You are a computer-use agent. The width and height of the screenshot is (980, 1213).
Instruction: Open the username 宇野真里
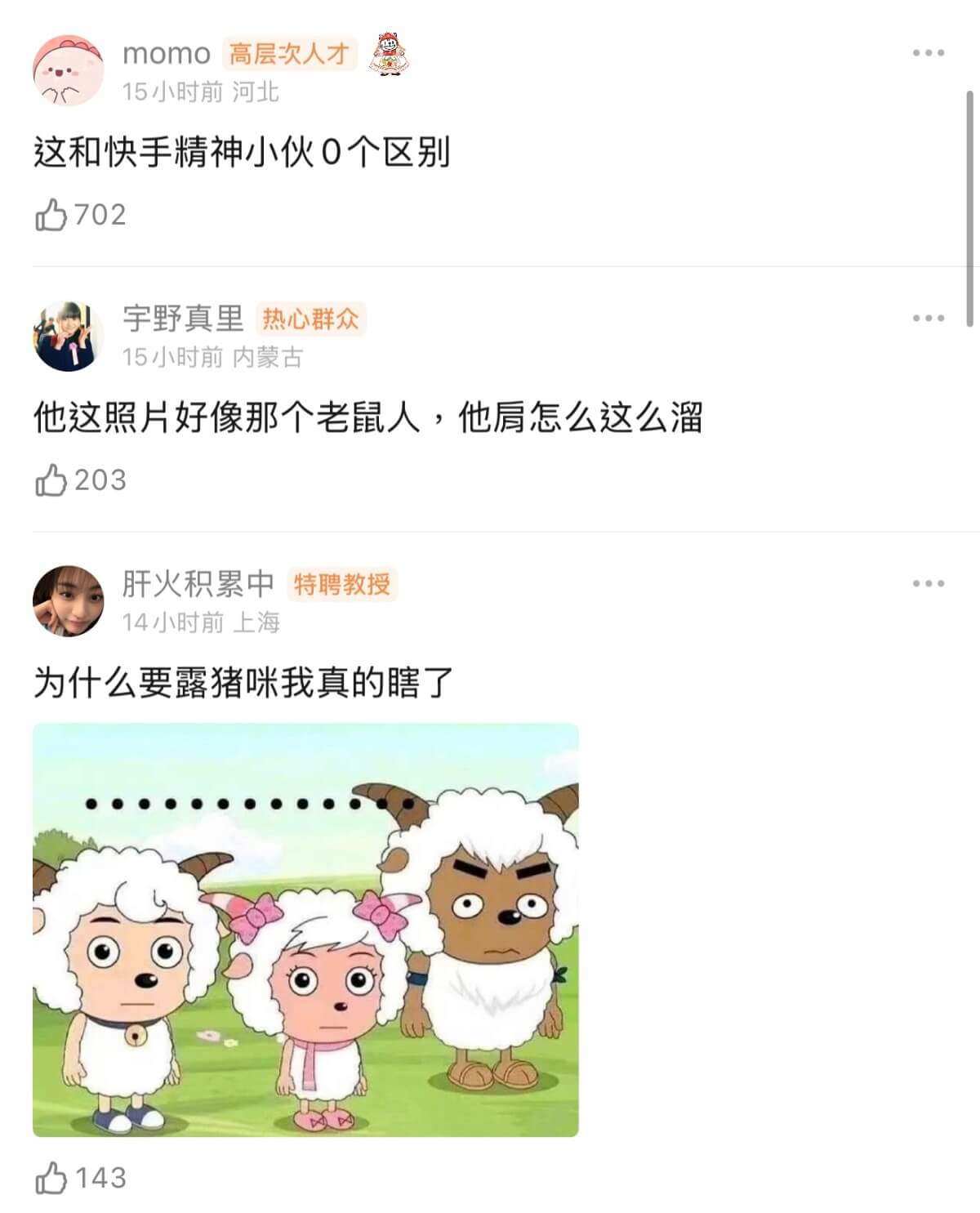pos(183,318)
